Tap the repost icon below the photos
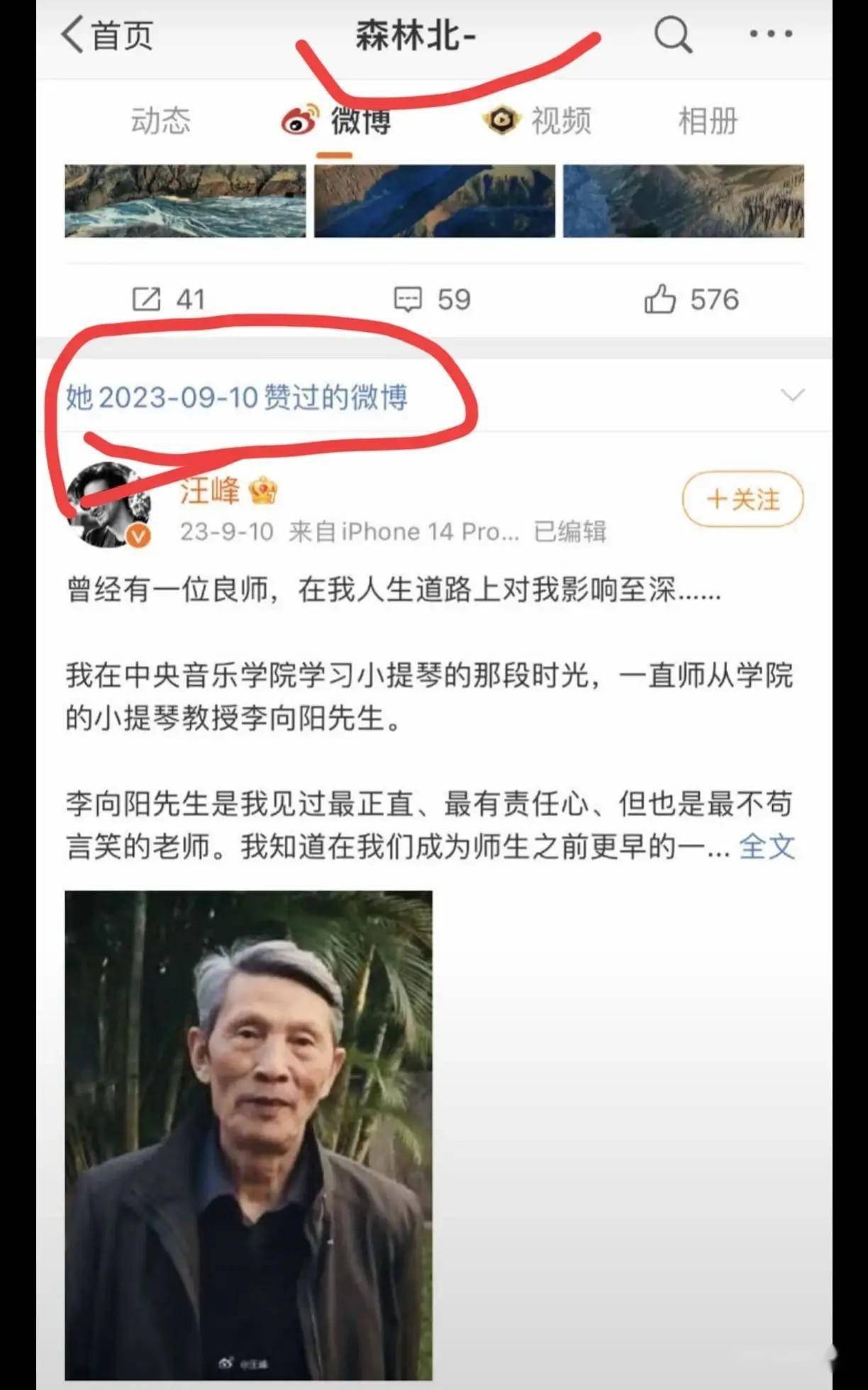Image resolution: width=868 pixels, height=1390 pixels. 149,298
